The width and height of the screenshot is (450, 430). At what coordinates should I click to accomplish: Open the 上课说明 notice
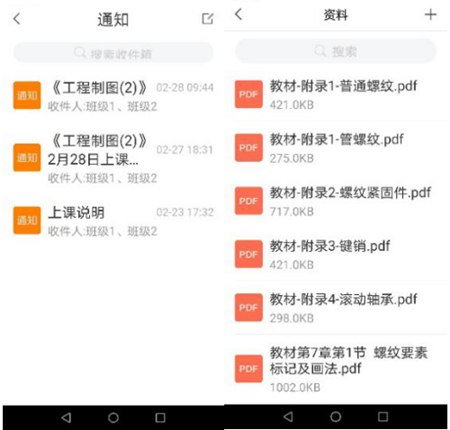113,221
